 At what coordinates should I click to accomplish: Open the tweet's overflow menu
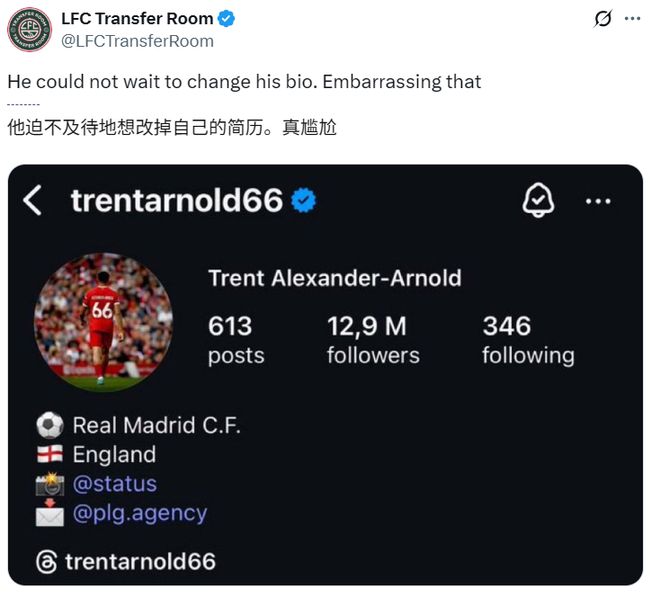[632, 18]
